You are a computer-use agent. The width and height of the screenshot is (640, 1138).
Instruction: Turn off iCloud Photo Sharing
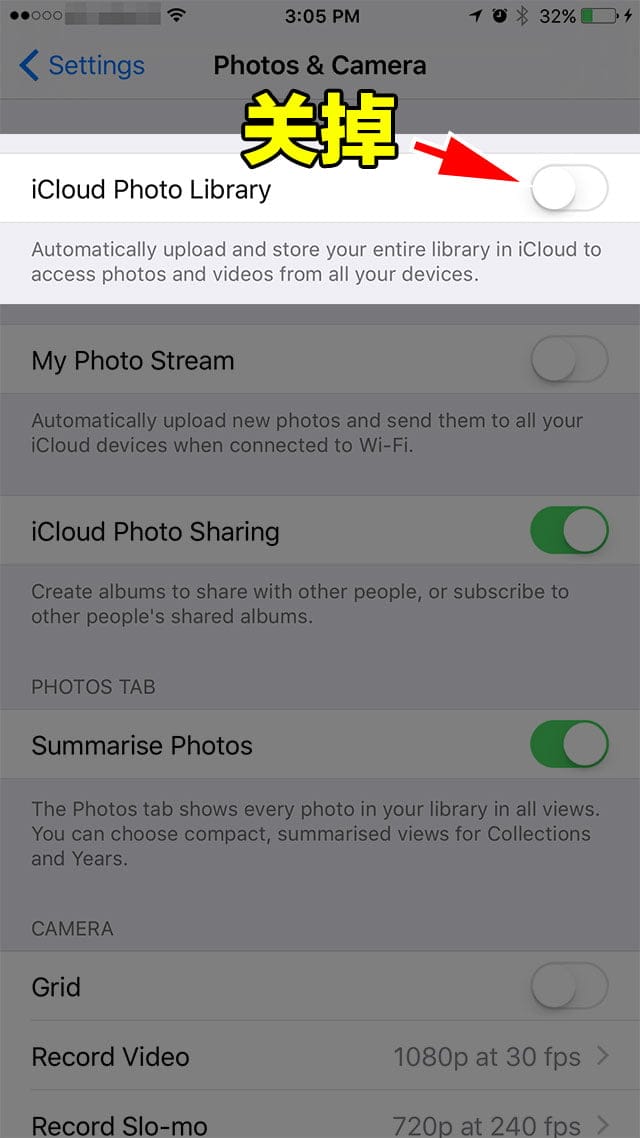tap(568, 531)
